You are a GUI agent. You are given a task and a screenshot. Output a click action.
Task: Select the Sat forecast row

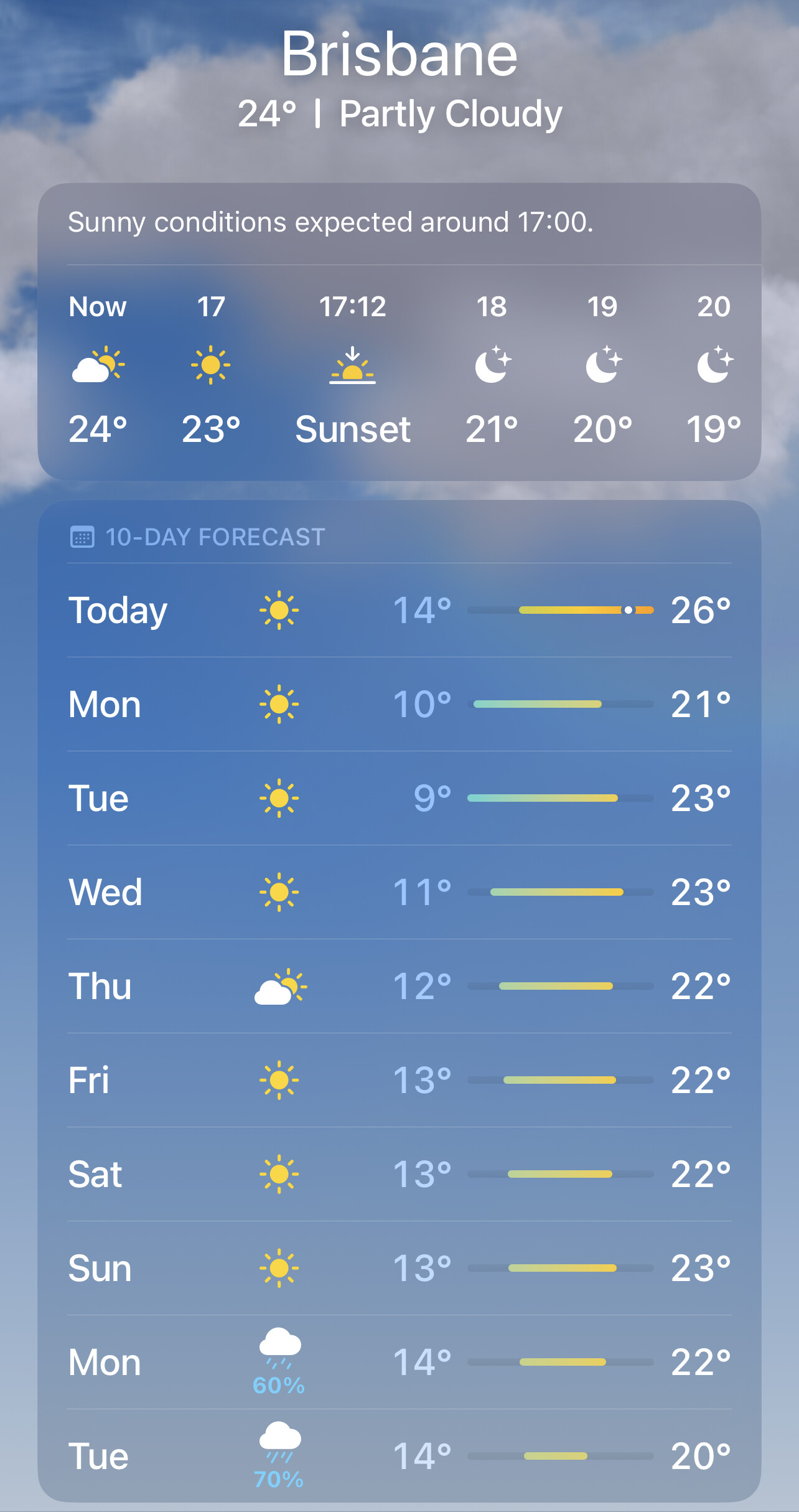[x=399, y=1174]
